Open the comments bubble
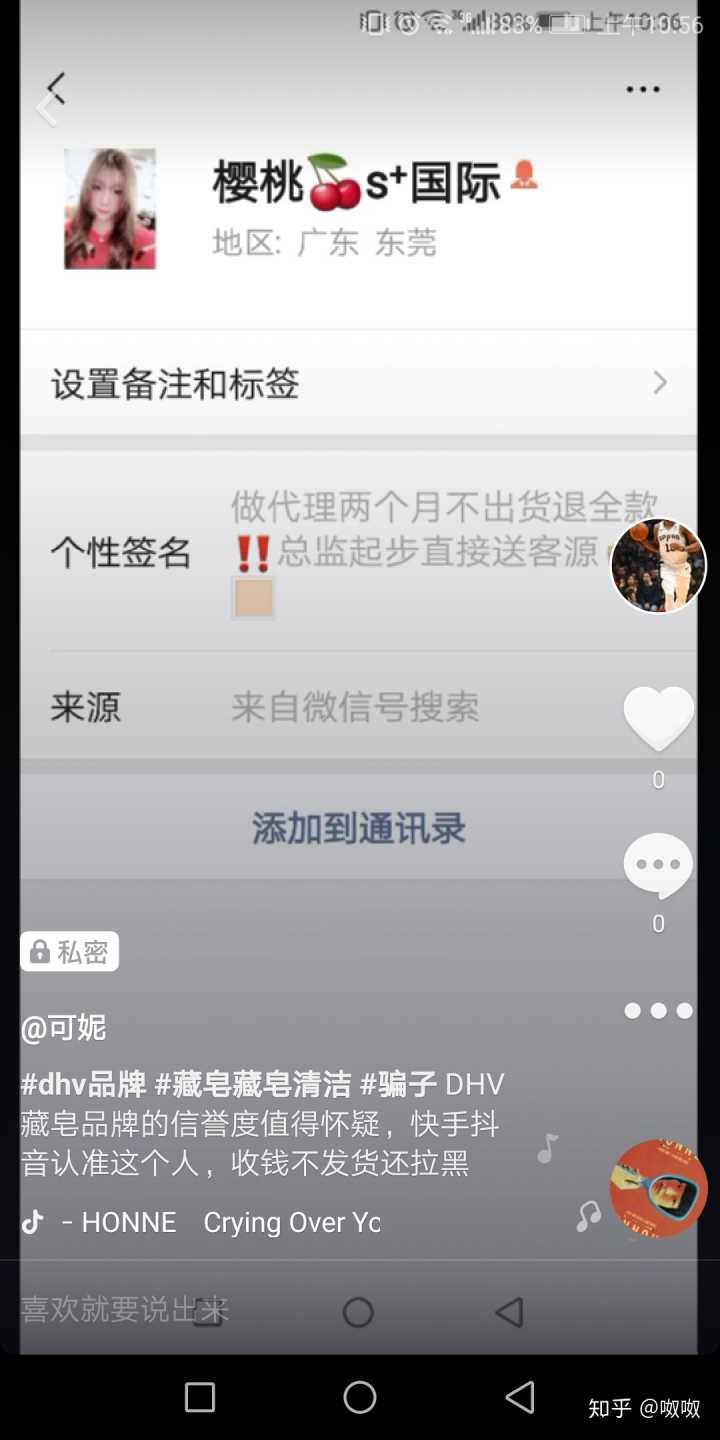This screenshot has height=1440, width=720. pos(658,866)
